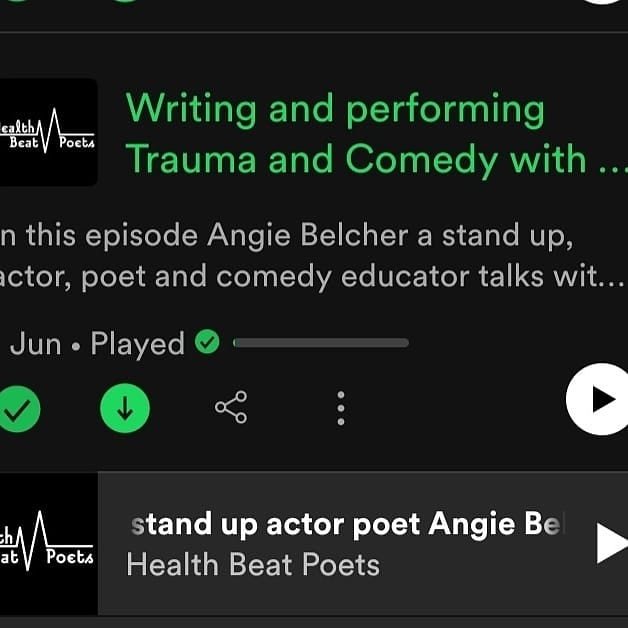Viewport: 628px width, 628px height.
Task: Play the Trauma and Comedy episode
Action: 599,399
